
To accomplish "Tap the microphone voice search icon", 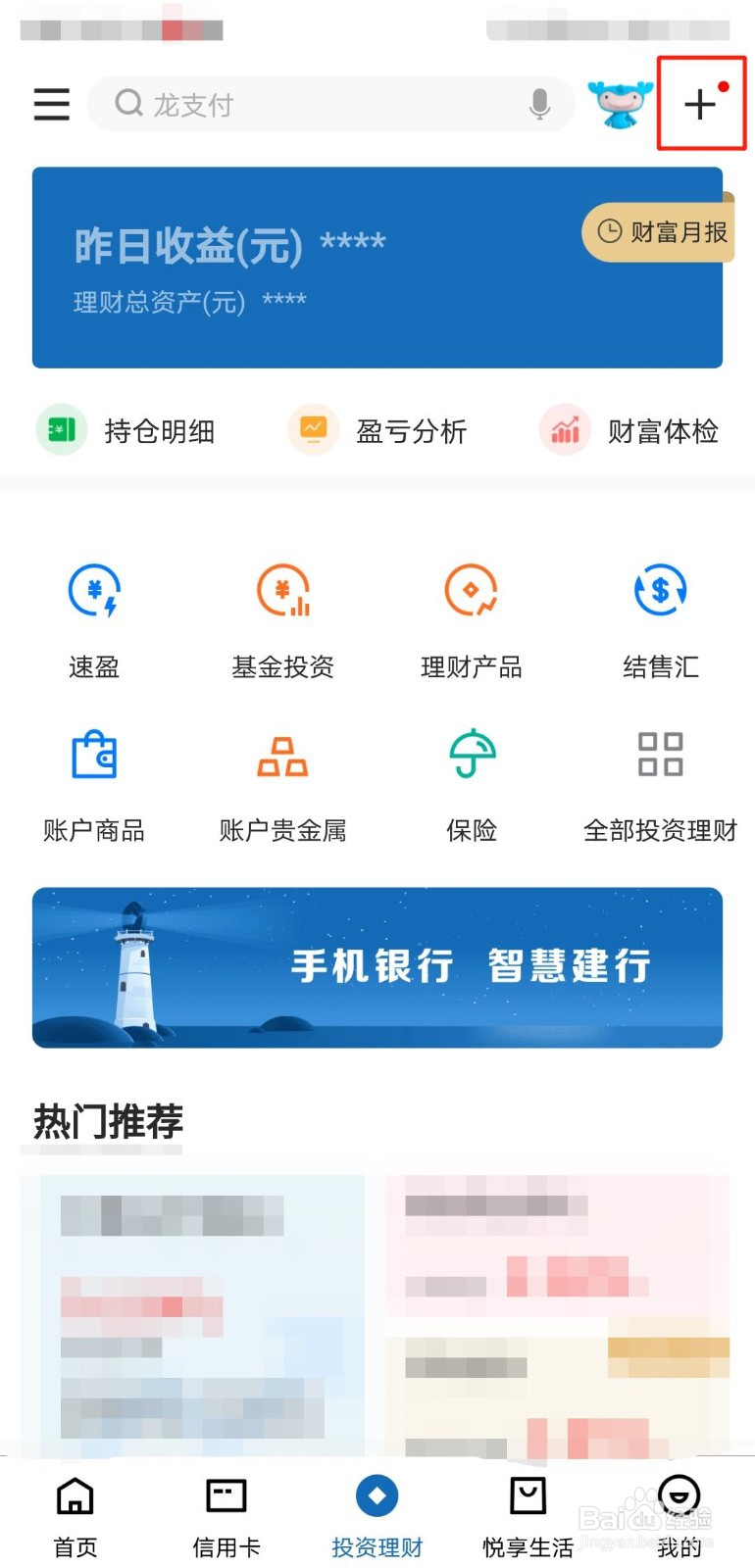I will point(539,104).
